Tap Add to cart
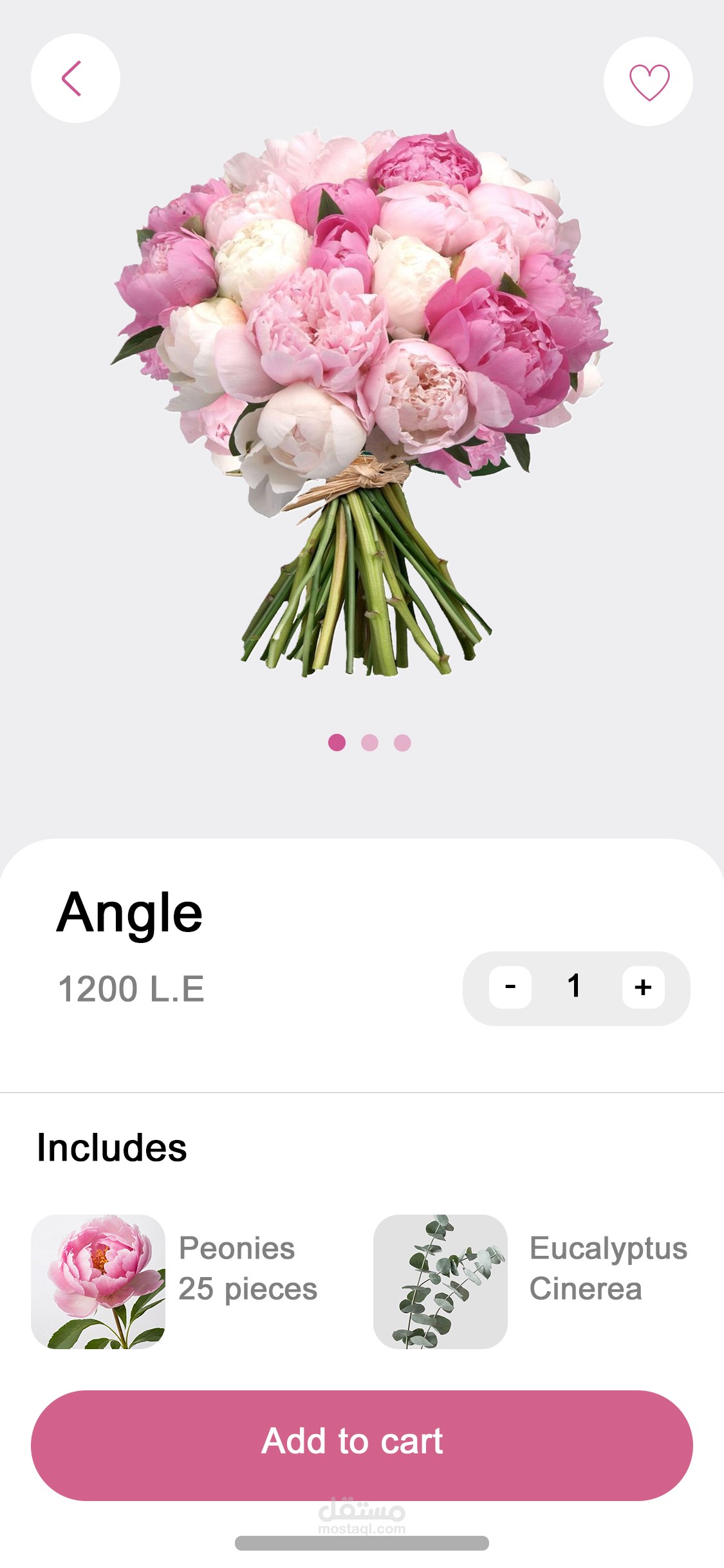This screenshot has width=724, height=1568. coord(362,1445)
